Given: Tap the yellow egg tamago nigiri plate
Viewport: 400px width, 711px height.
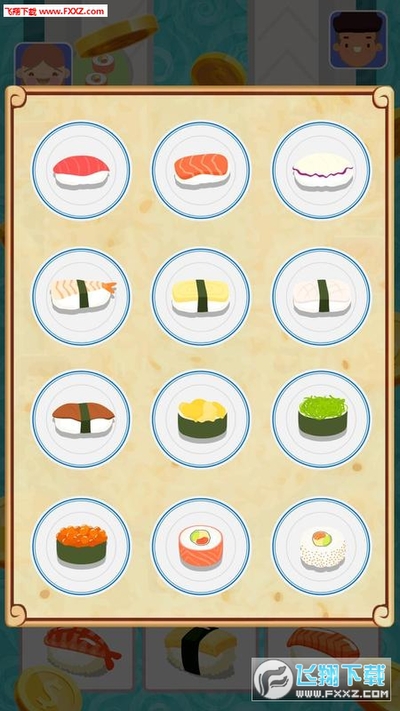Looking at the screenshot, I should (200, 297).
